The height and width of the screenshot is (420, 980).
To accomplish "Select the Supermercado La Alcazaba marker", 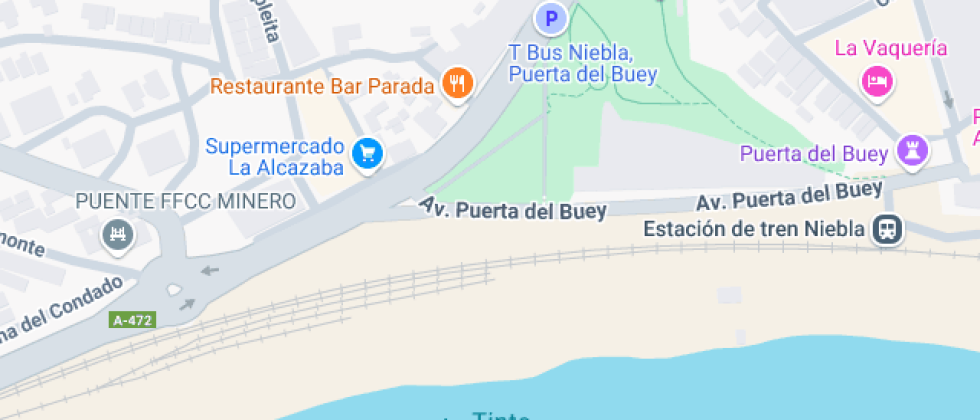I will pos(368,154).
